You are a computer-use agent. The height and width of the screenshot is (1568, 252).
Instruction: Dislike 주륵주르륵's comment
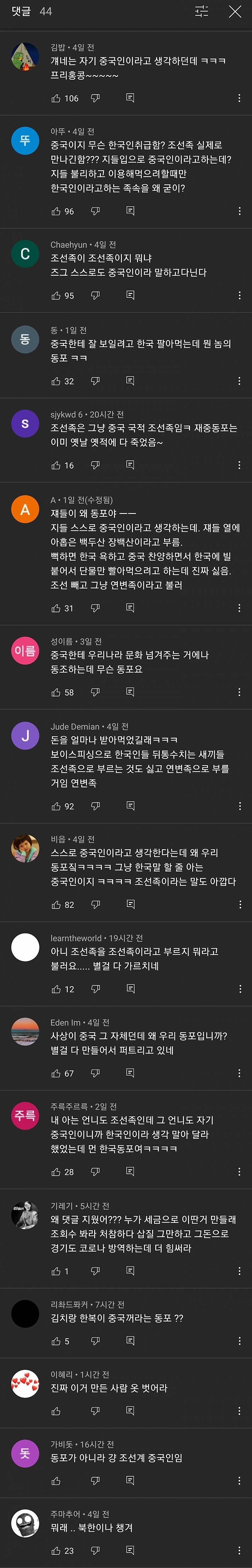click(x=95, y=1172)
